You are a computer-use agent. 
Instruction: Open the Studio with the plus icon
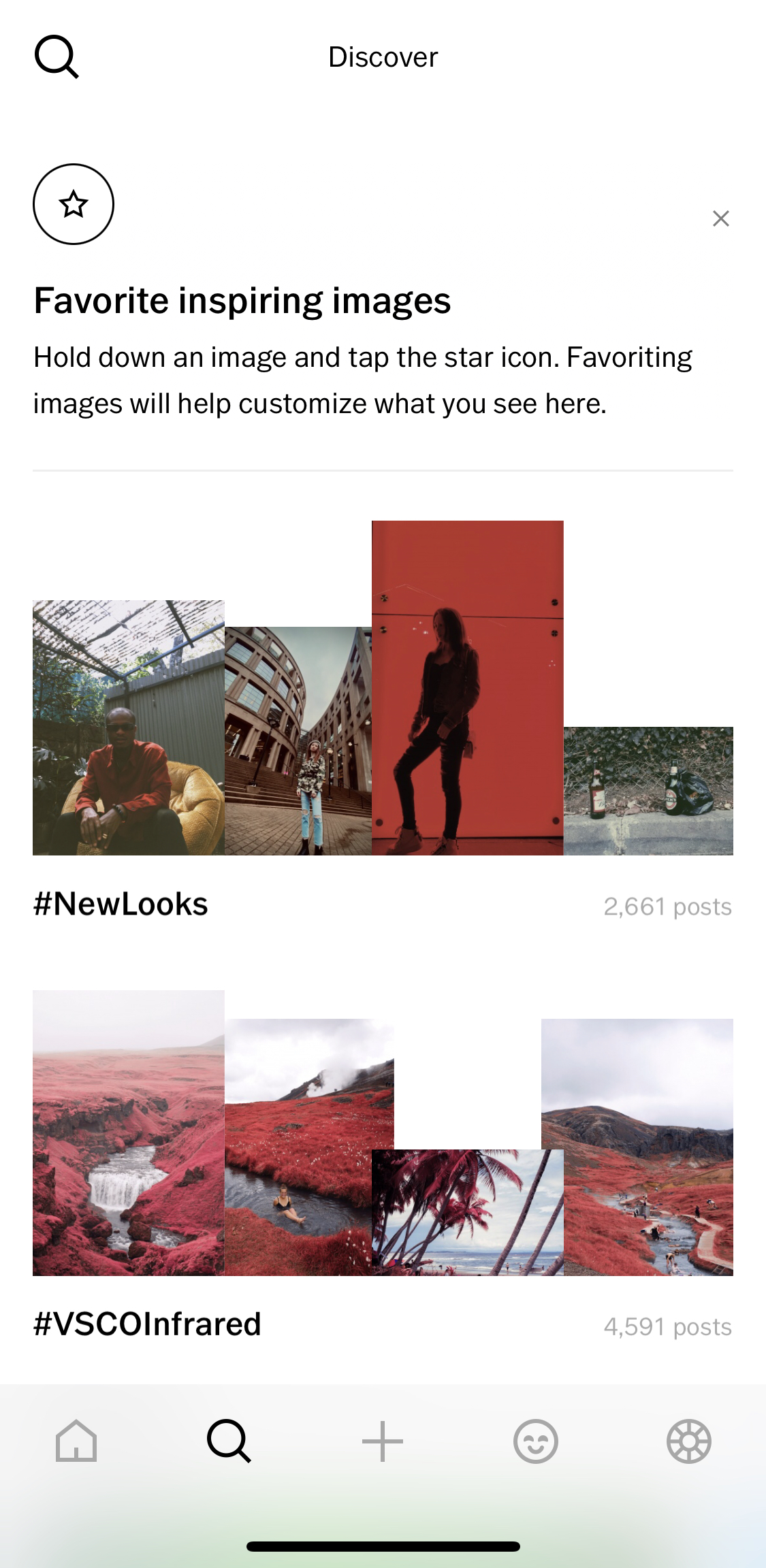[x=383, y=1441]
